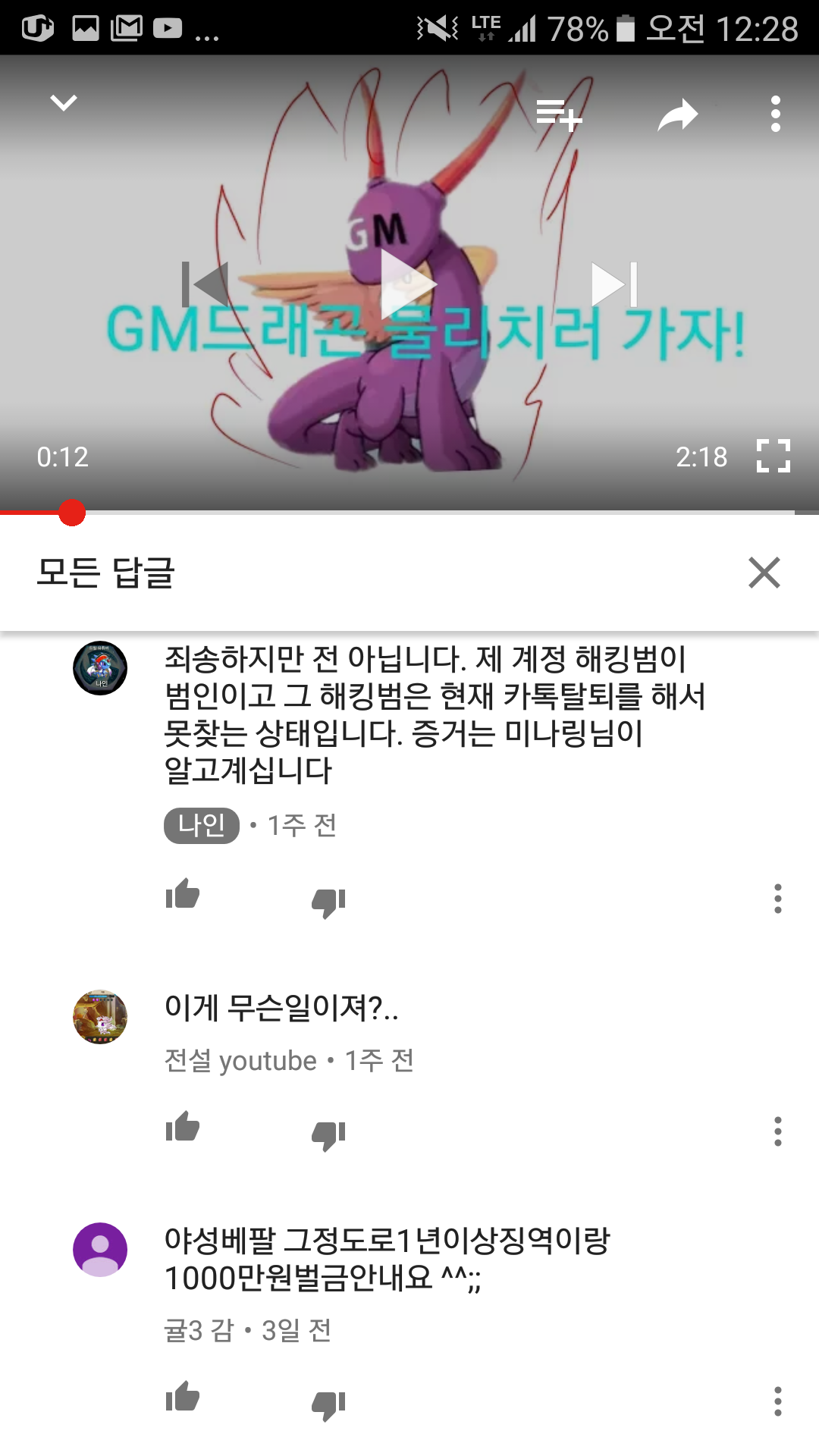Open the video overflow menu

click(775, 114)
